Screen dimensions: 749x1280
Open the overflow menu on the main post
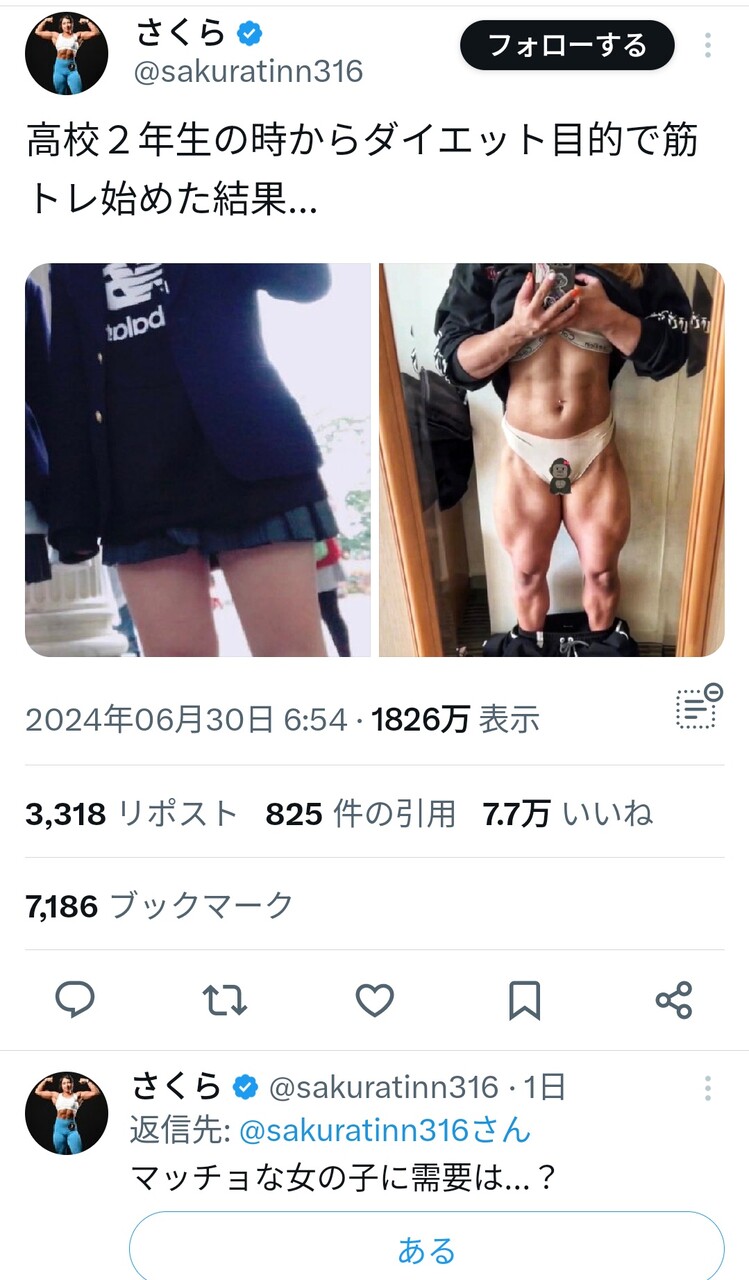click(708, 46)
